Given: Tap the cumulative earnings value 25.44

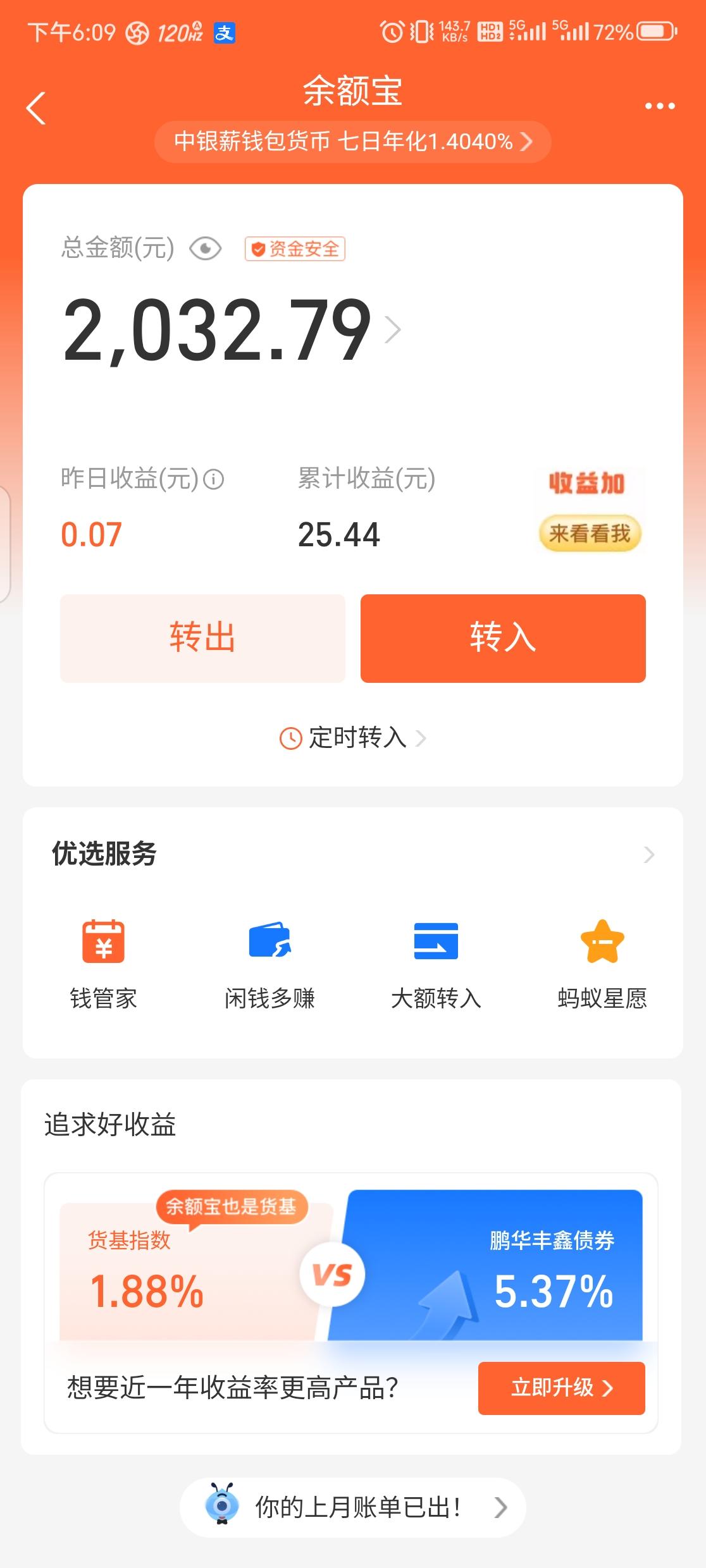Looking at the screenshot, I should [x=340, y=534].
